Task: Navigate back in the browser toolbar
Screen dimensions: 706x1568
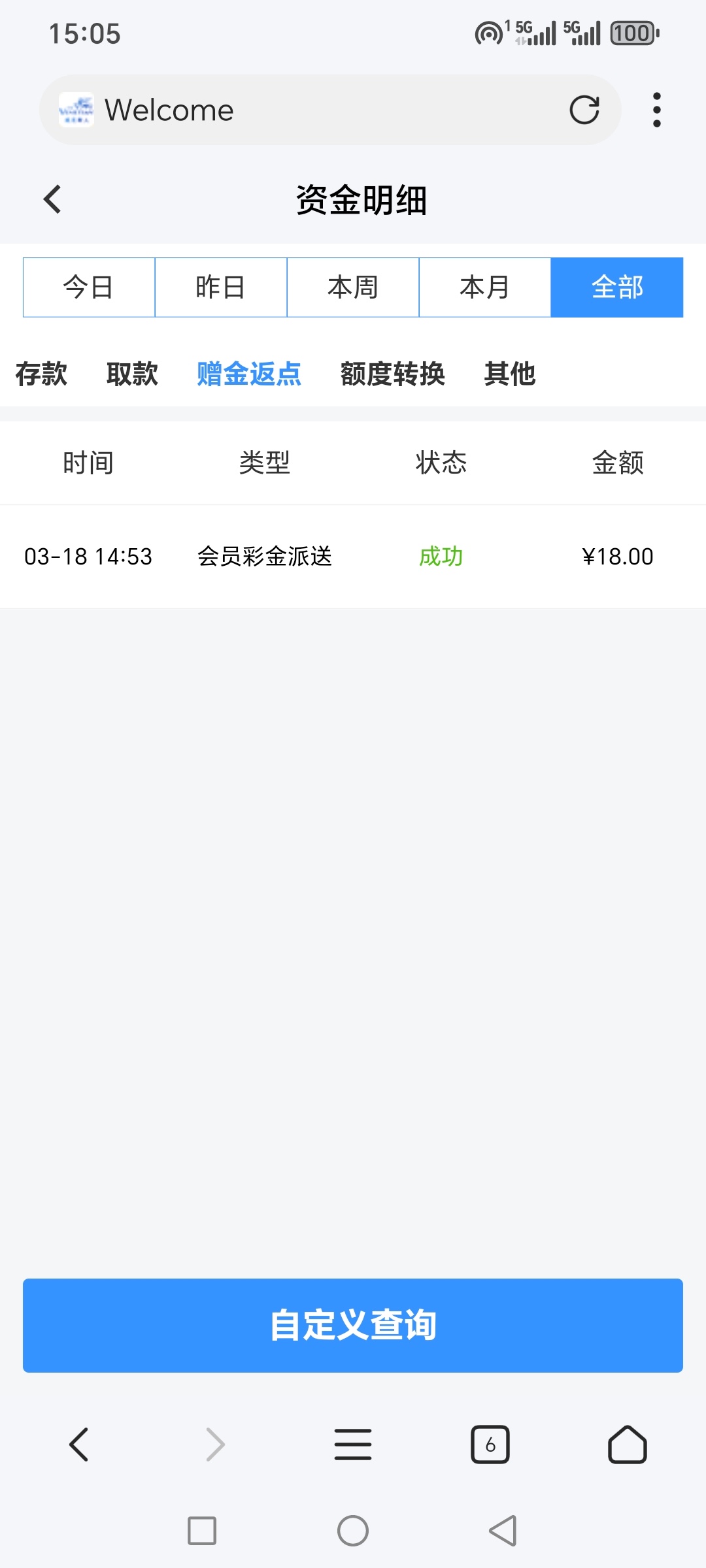Action: pos(78,1444)
